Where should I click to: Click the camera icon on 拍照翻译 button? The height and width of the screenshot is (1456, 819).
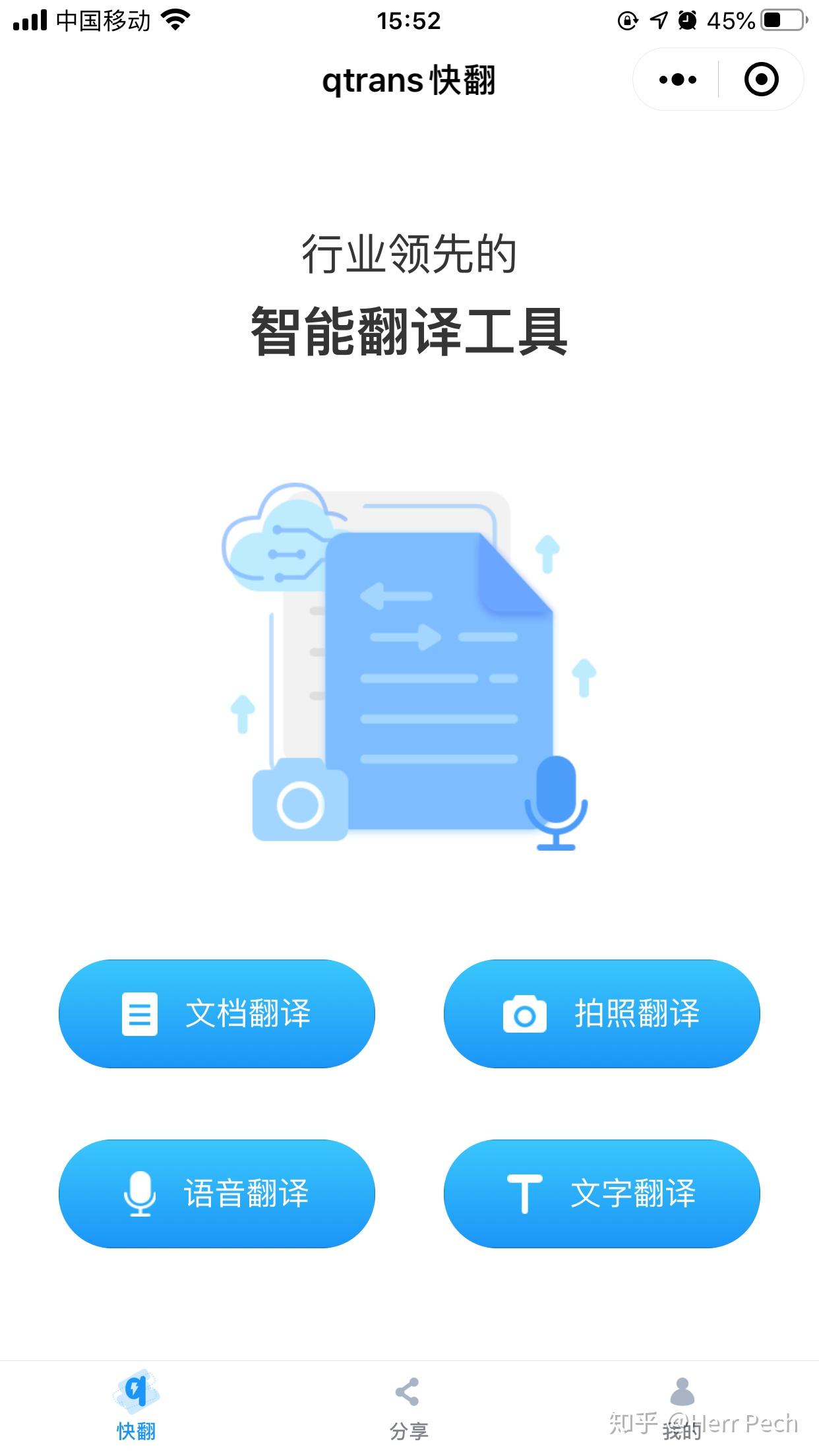point(525,1014)
